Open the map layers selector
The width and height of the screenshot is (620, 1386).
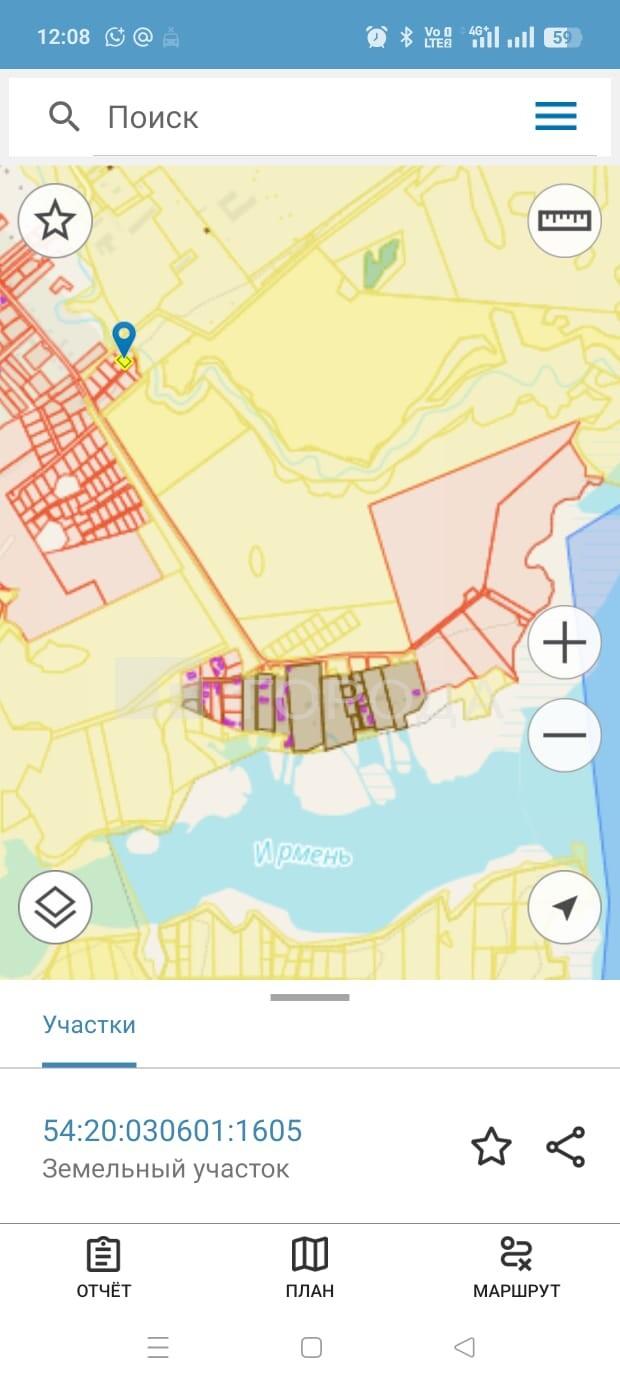[55, 907]
